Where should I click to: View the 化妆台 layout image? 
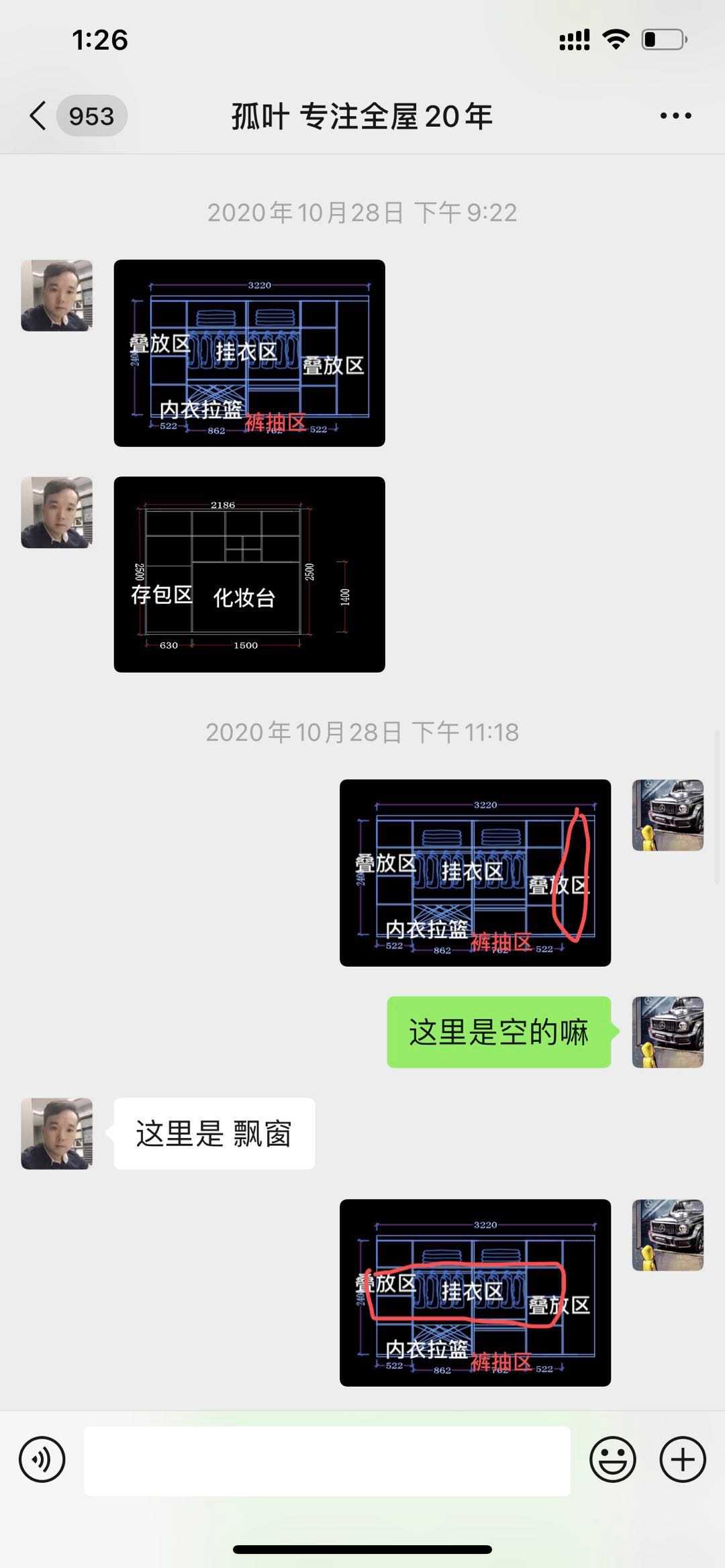coord(249,574)
